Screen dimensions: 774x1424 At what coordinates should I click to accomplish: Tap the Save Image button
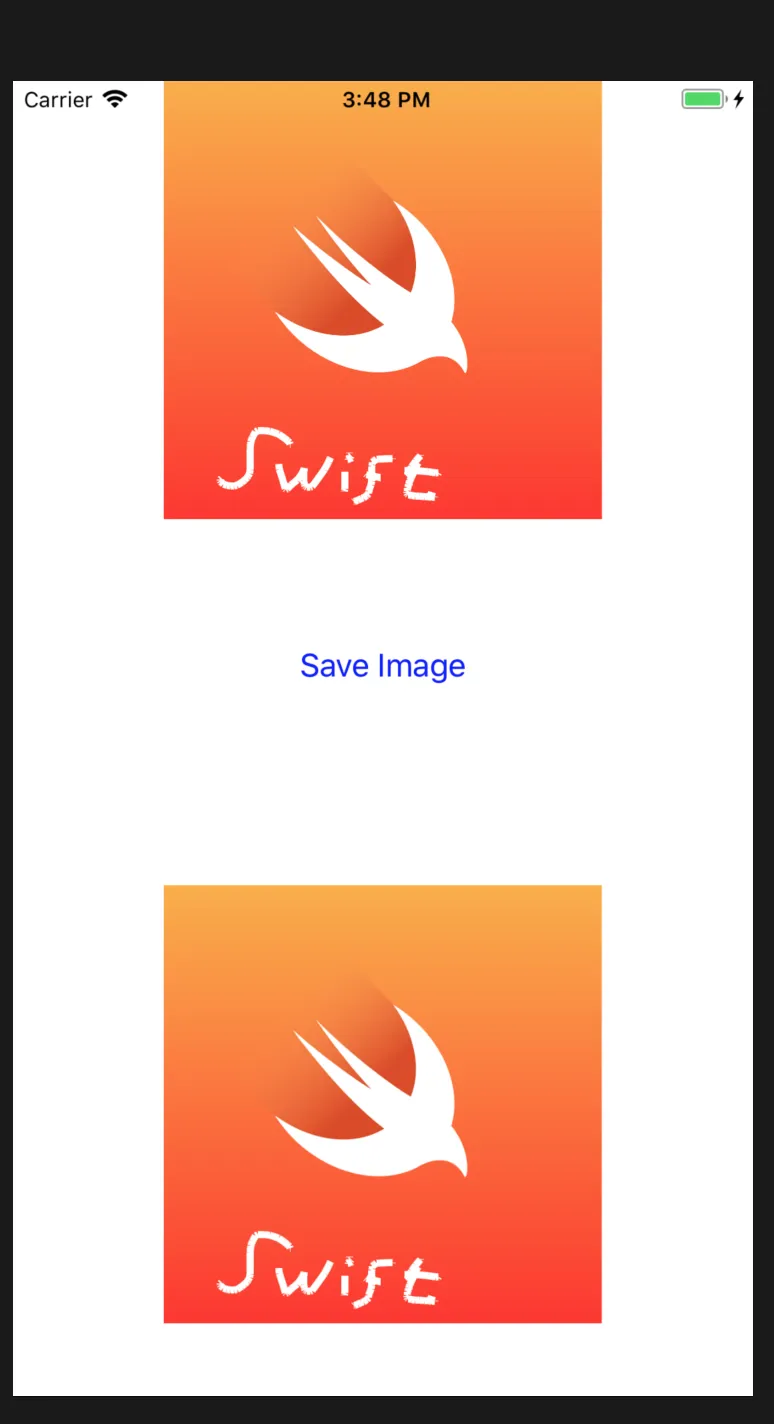click(382, 666)
